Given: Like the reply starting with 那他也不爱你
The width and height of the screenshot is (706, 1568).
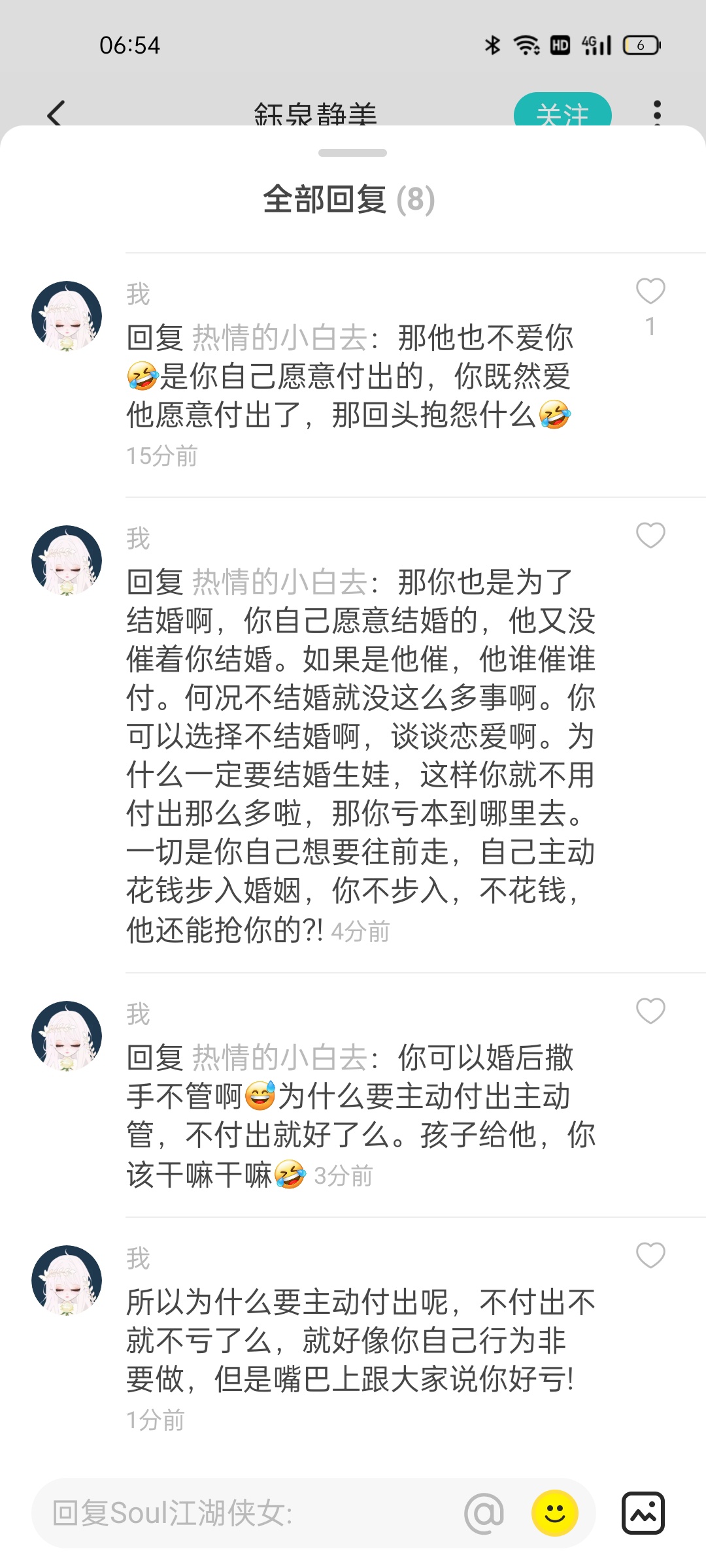Looking at the screenshot, I should click(x=650, y=291).
